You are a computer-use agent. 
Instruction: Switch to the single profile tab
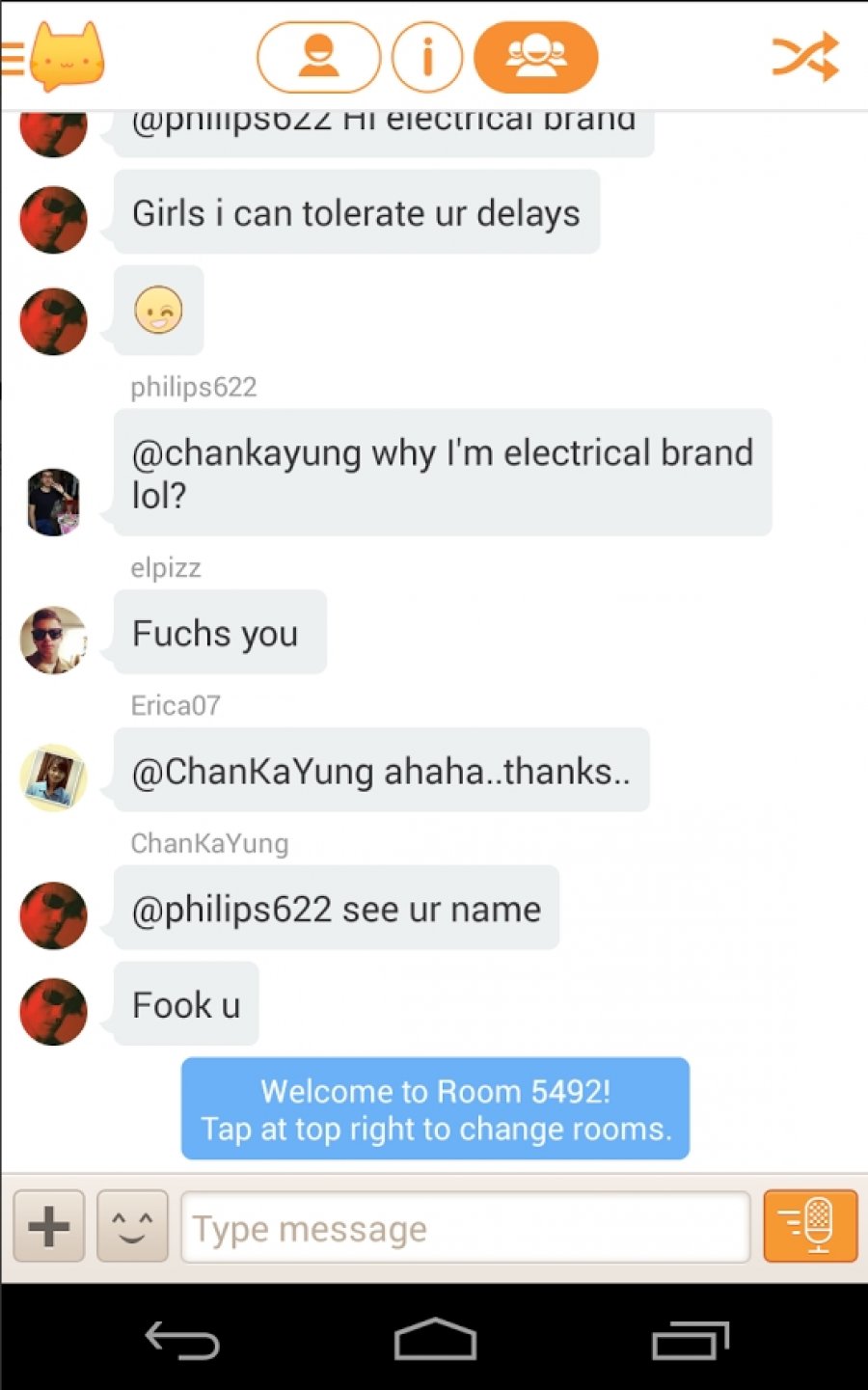click(x=318, y=58)
